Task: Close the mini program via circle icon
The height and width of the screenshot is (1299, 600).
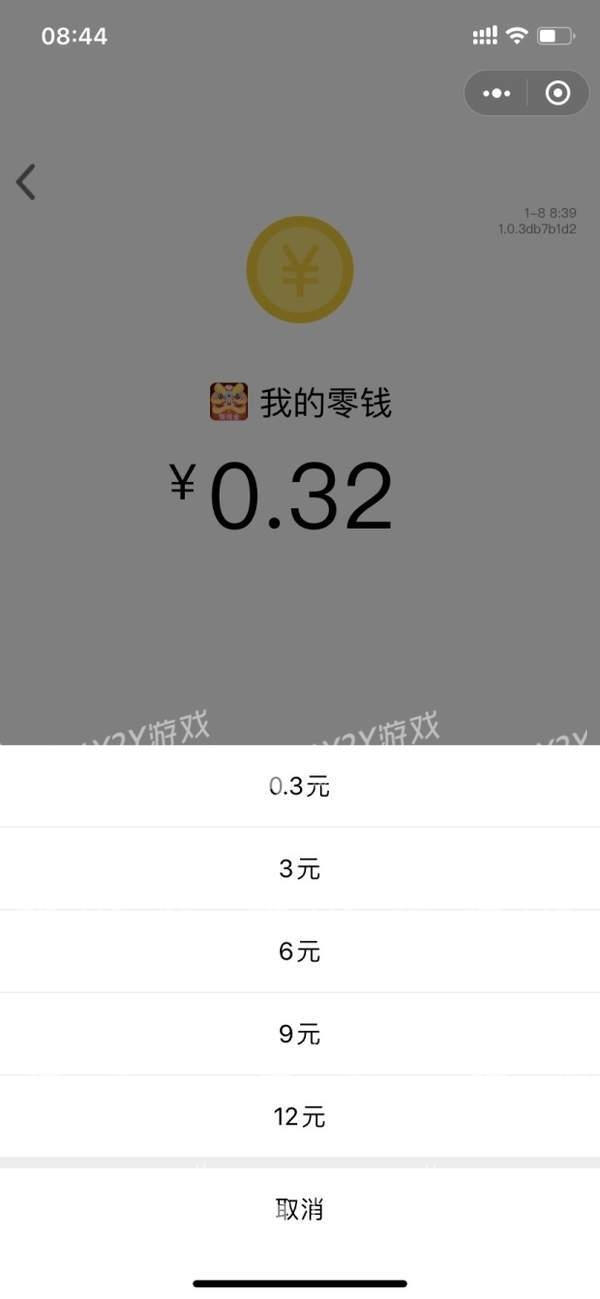Action: (x=558, y=93)
